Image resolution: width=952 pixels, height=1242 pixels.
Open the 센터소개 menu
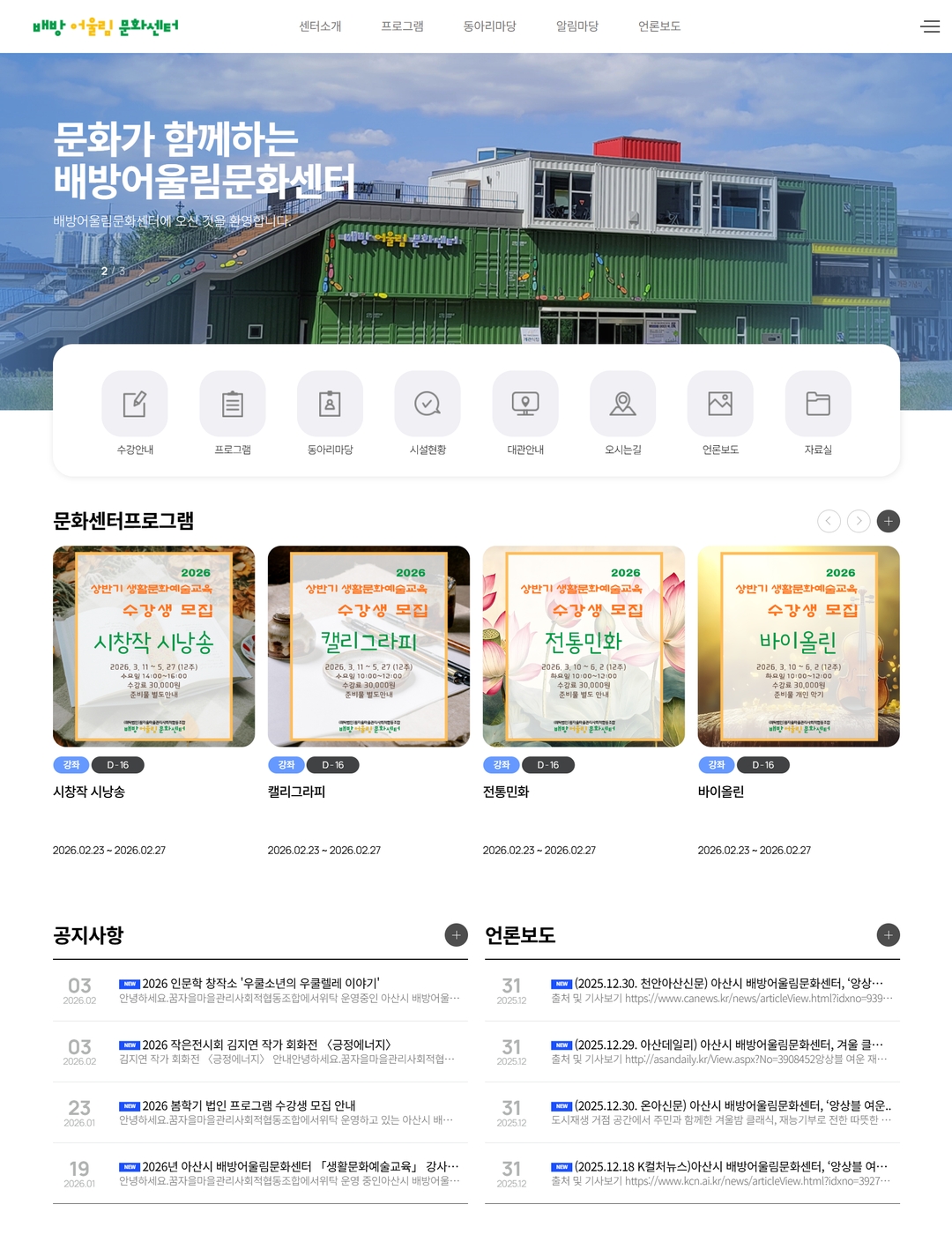pos(320,26)
